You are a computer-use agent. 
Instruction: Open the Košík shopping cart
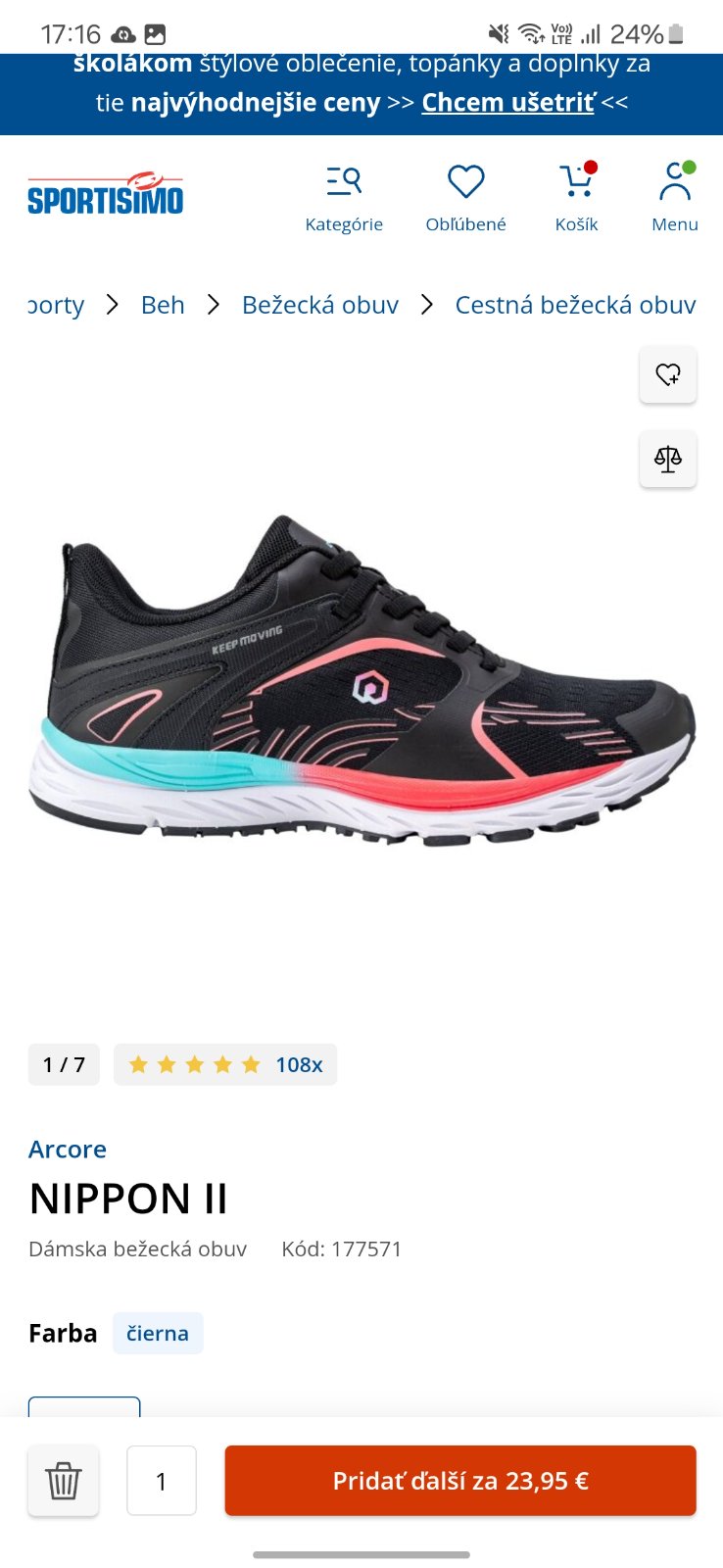(x=576, y=199)
